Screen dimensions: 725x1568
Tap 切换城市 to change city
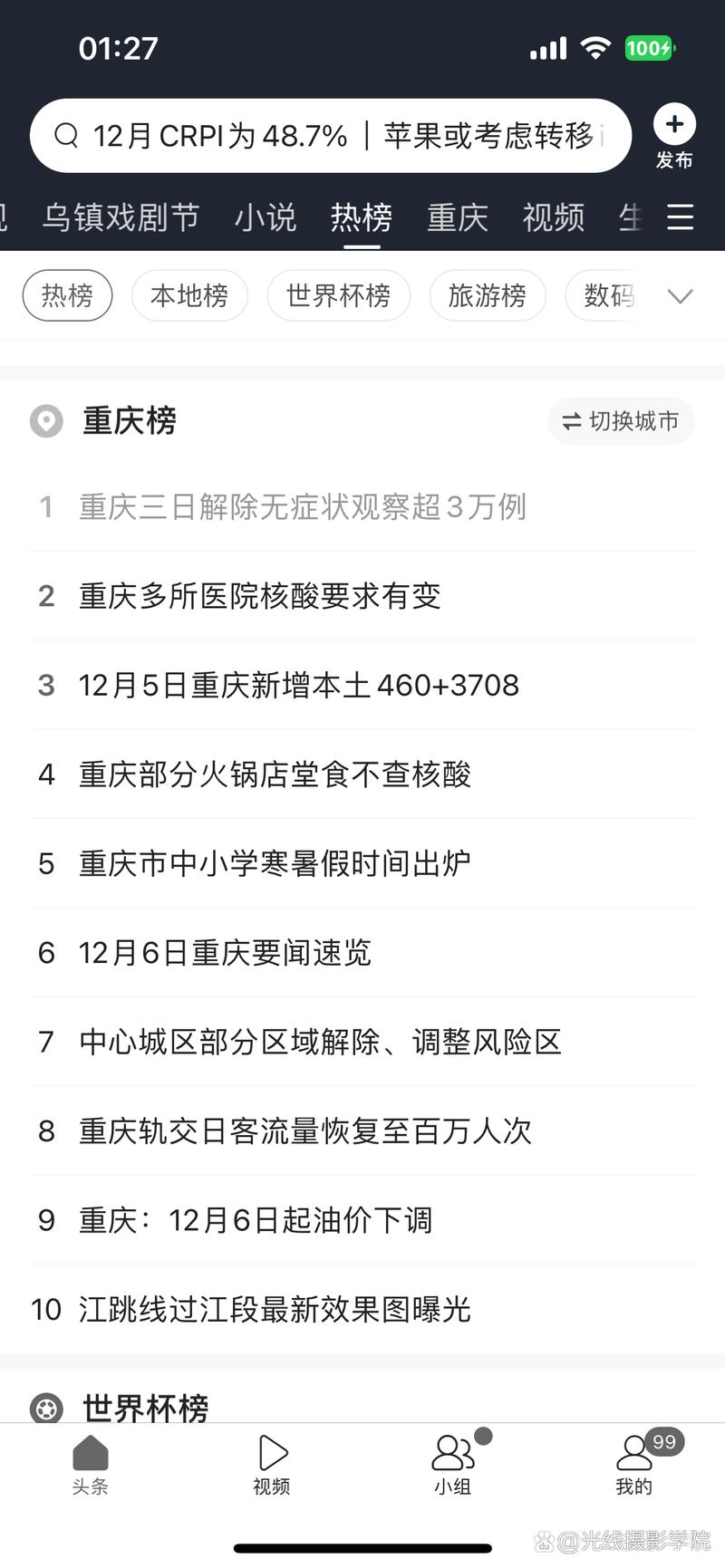point(621,420)
